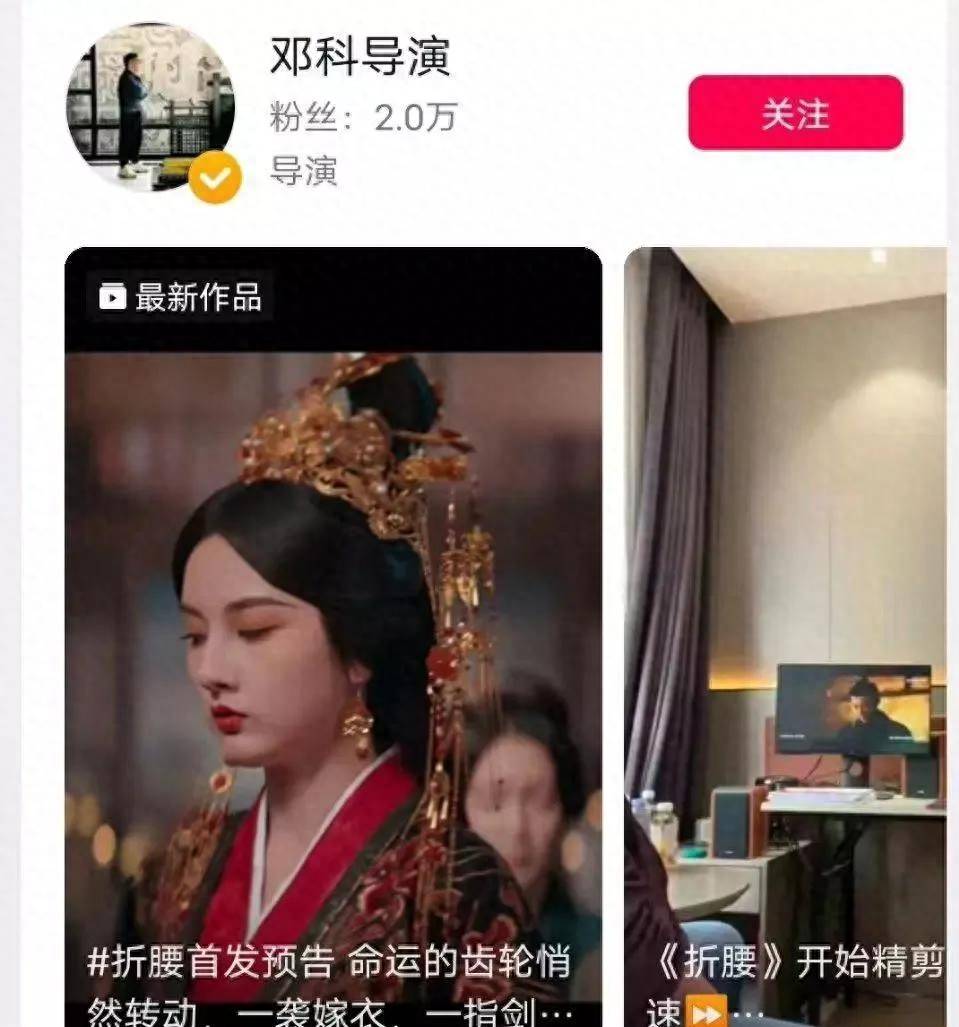The image size is (959, 1027).
Task: Open 邓科导演's profile avatar
Action: (x=150, y=108)
